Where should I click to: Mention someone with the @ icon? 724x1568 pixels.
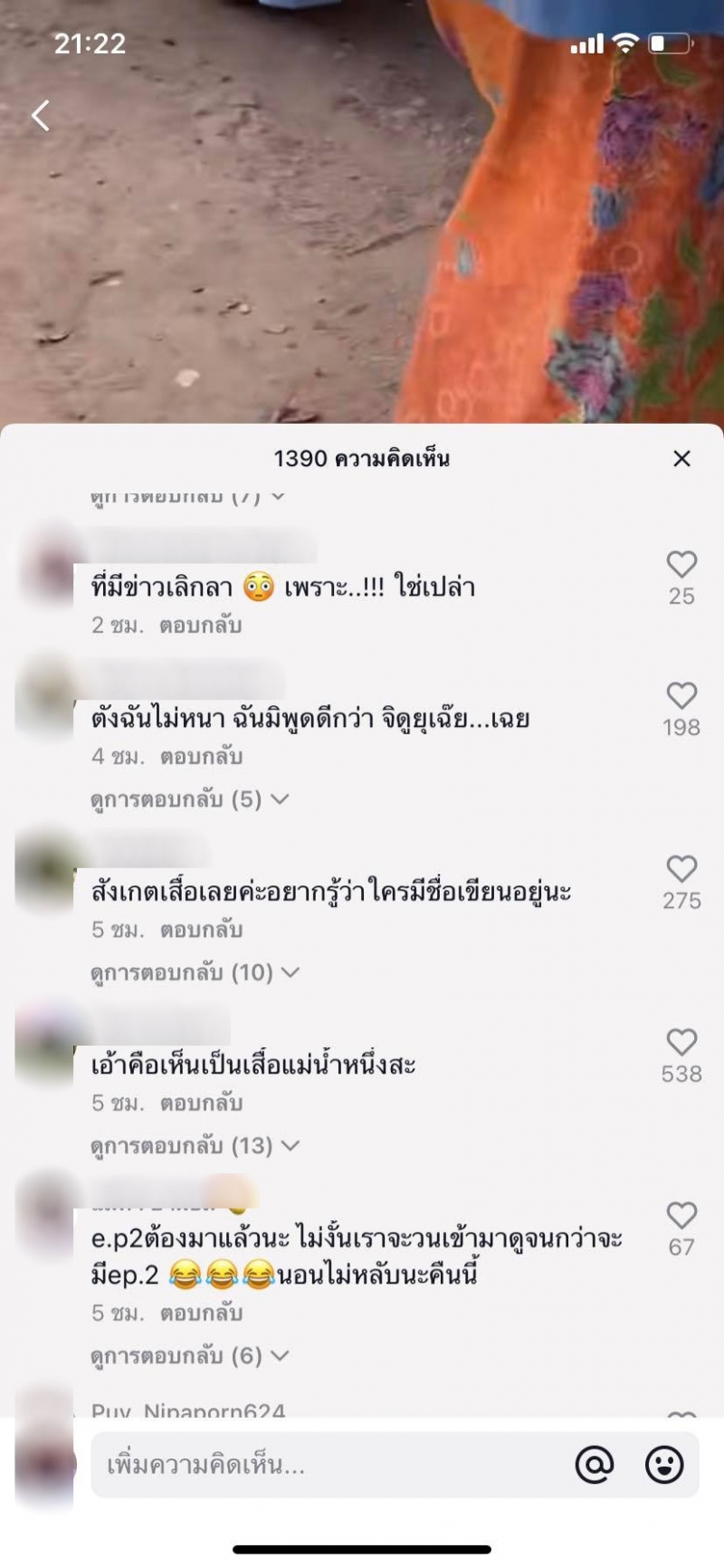(595, 1464)
